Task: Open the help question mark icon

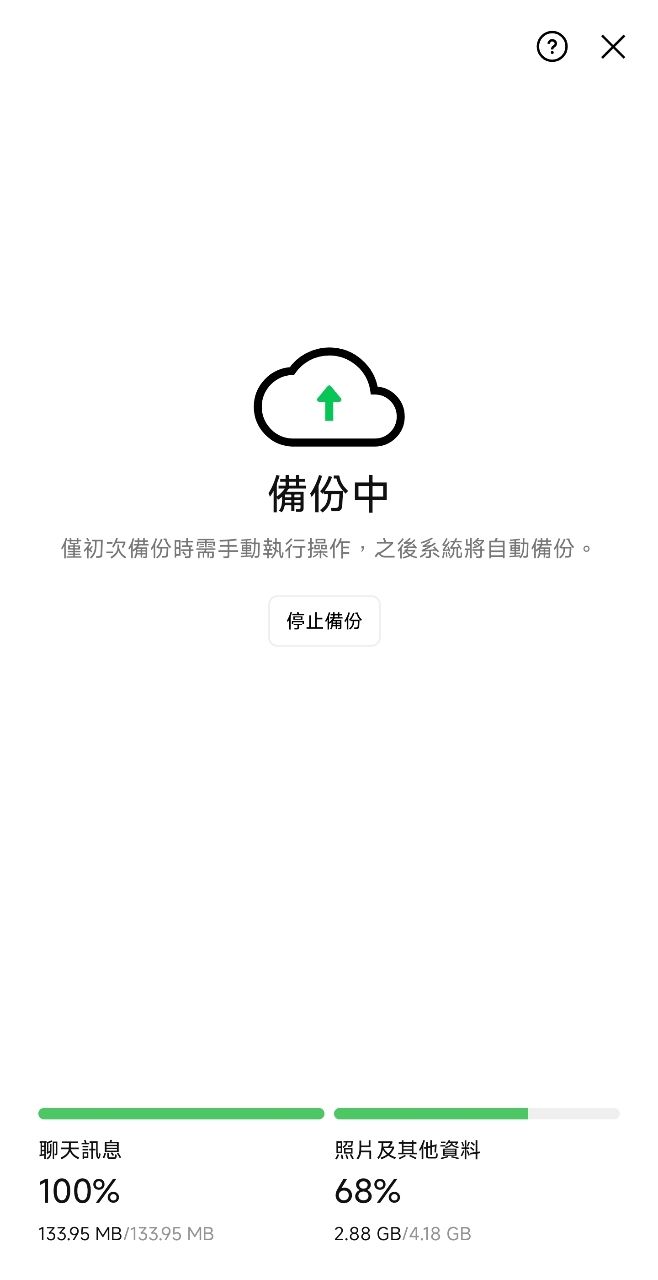Action: tap(552, 47)
